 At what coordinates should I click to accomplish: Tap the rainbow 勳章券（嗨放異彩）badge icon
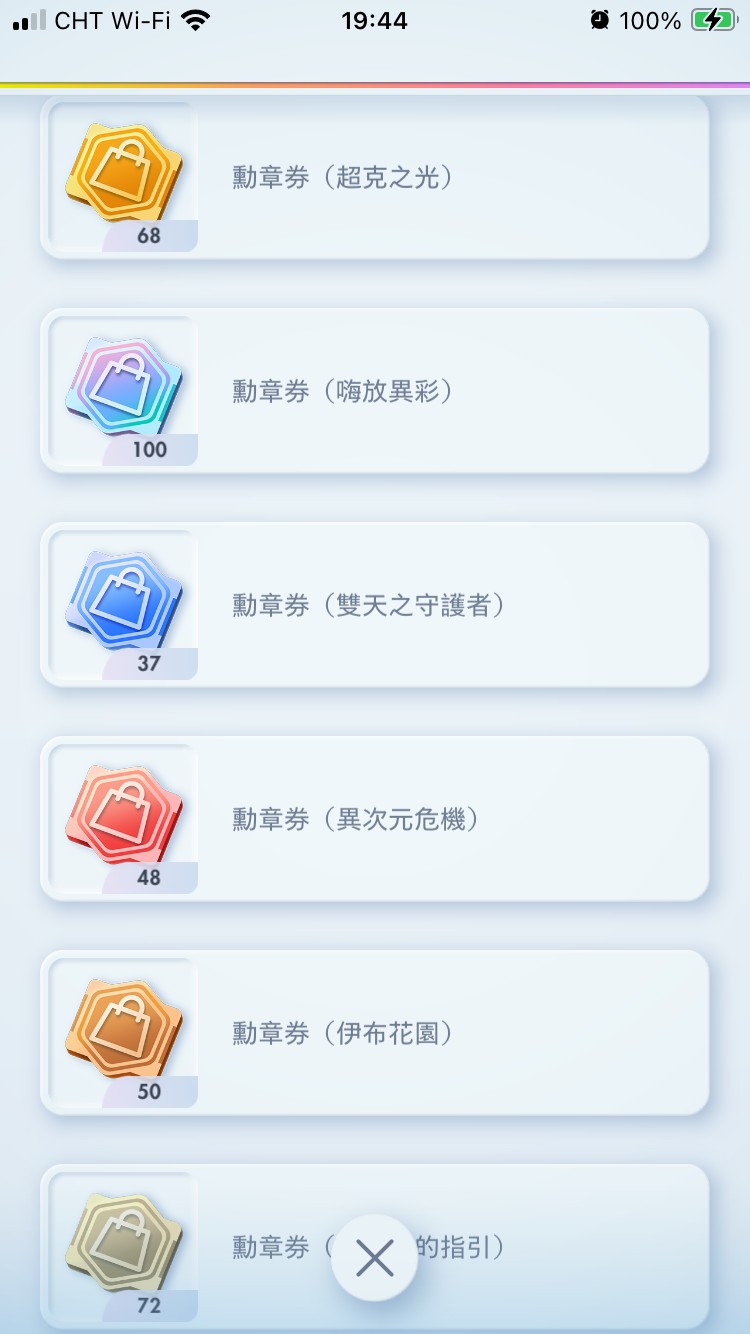tap(125, 383)
